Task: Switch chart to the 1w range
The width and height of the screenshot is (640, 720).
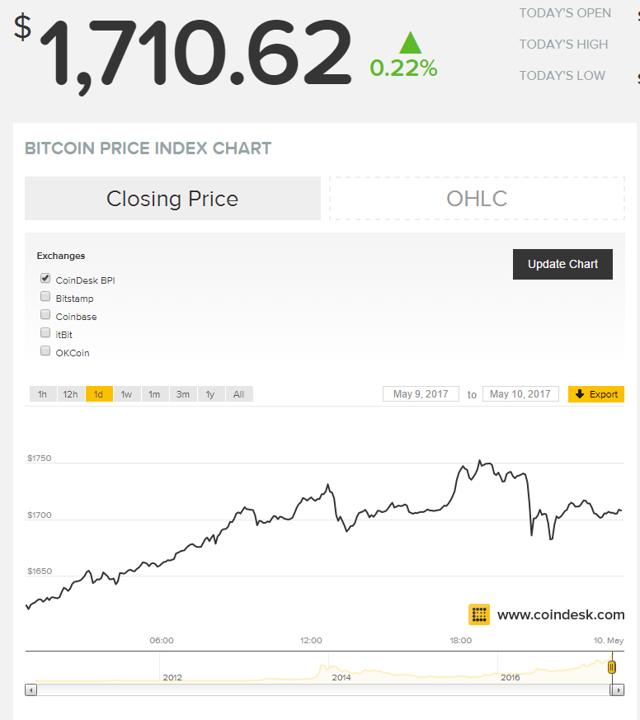Action: [x=126, y=394]
